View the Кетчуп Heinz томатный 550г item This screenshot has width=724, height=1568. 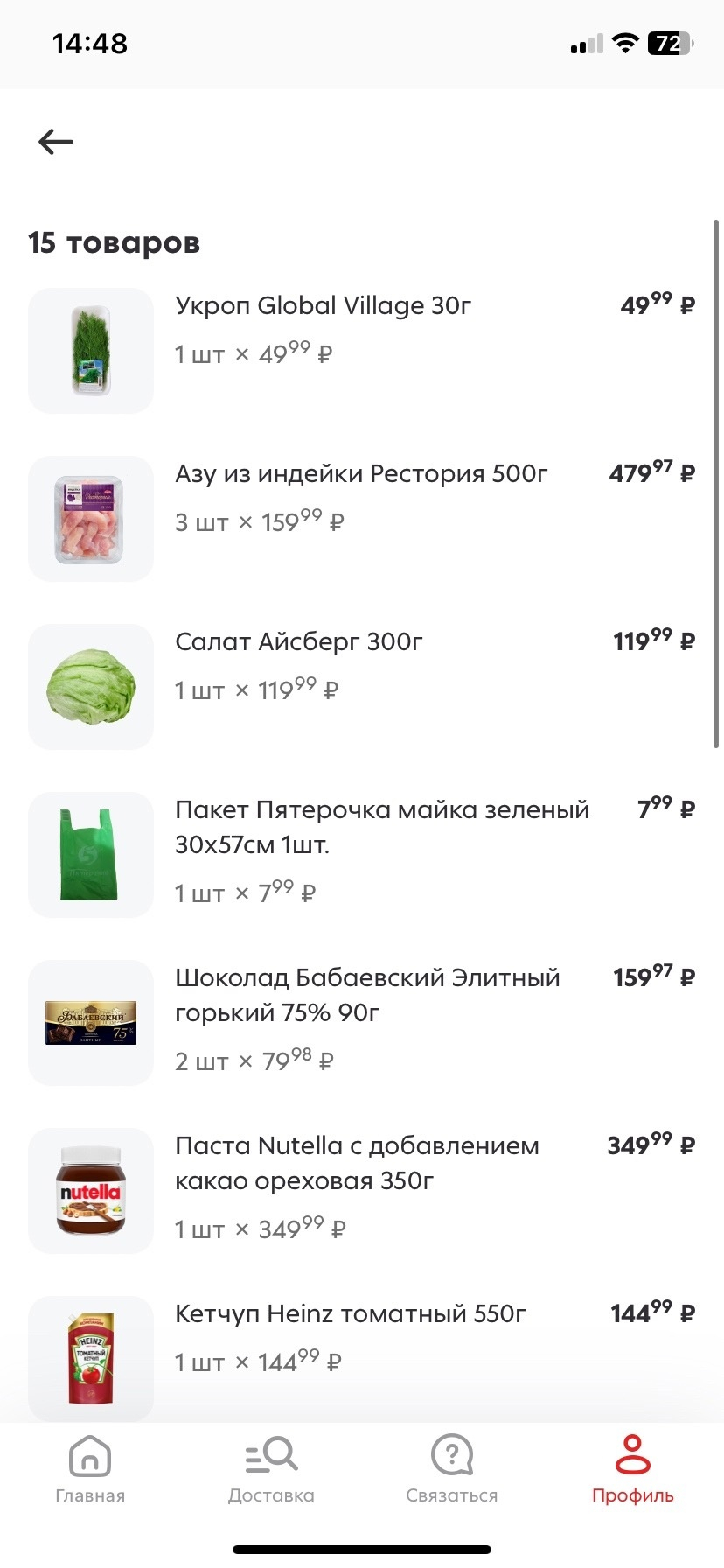pos(351,1314)
